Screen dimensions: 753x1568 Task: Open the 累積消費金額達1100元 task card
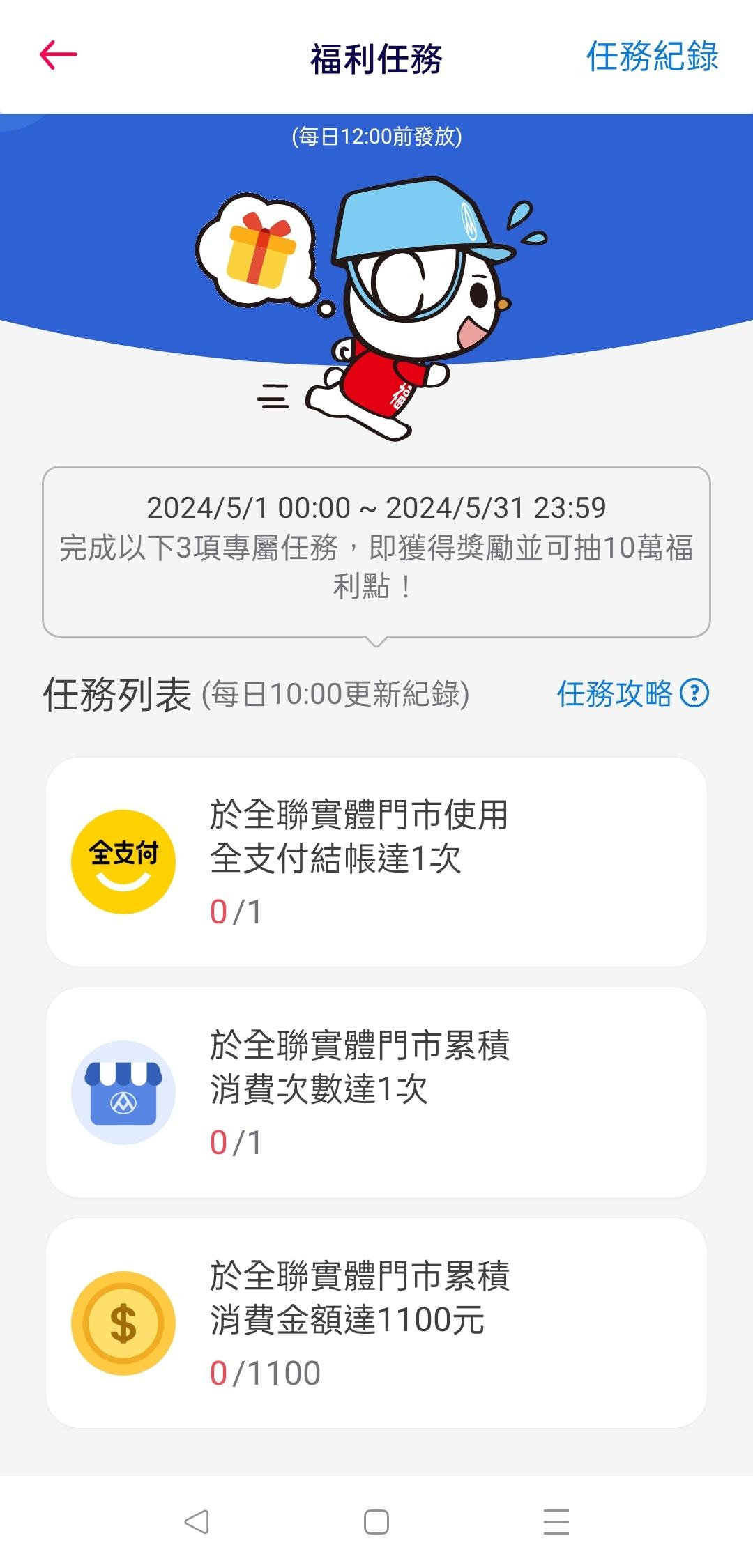(376, 1323)
